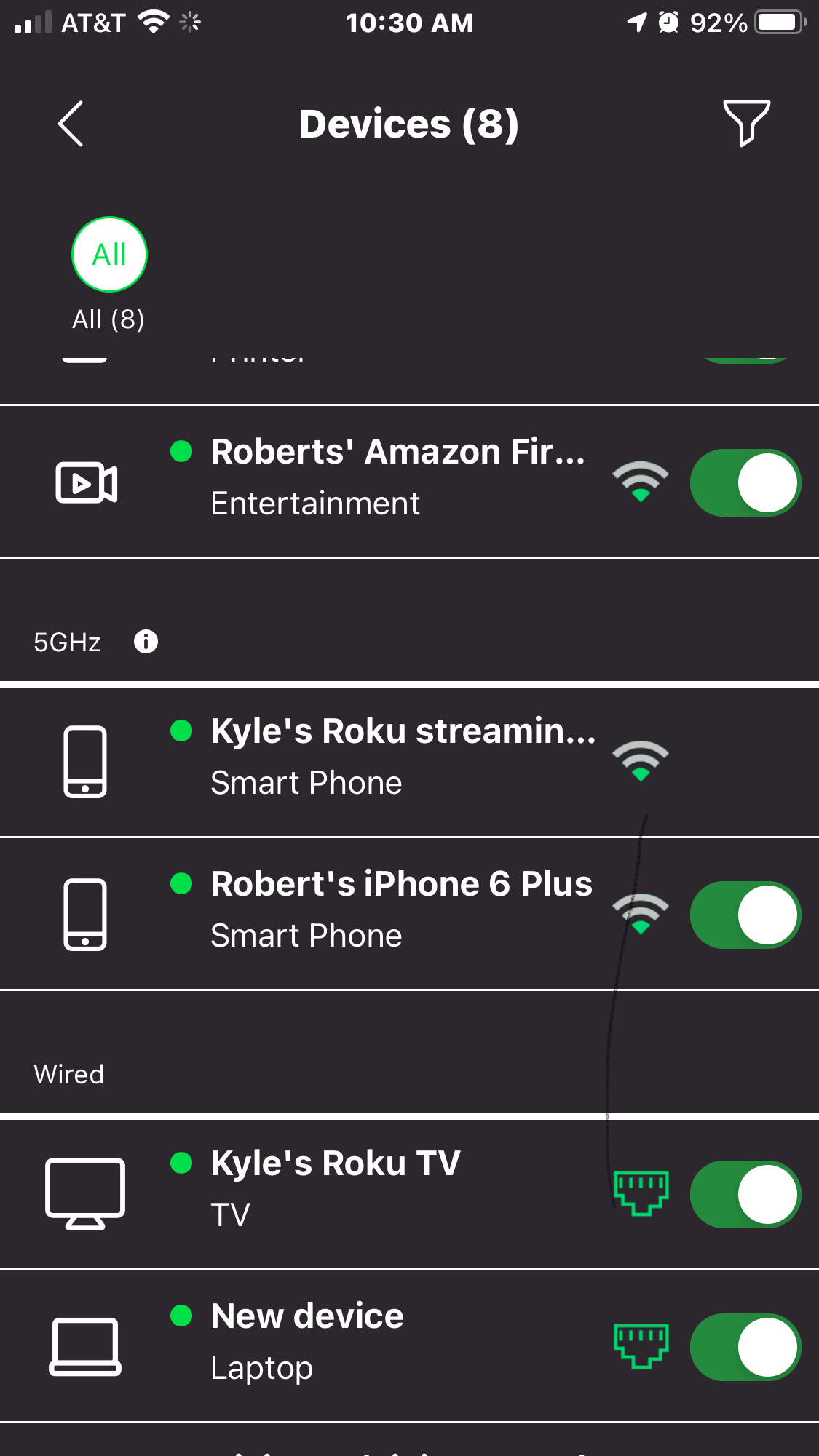Viewport: 819px width, 1456px height.
Task: Turn off Kyle's Roku TV switch
Action: (745, 1194)
